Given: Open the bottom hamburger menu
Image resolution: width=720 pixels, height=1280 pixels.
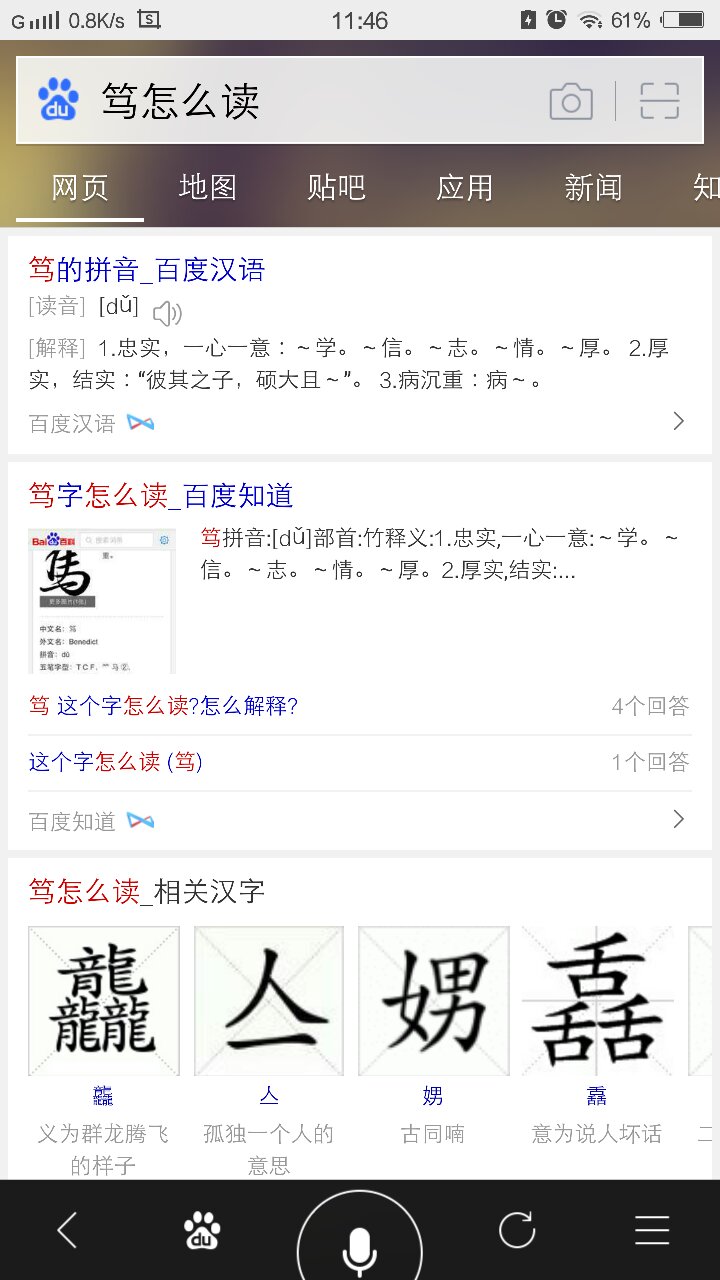Looking at the screenshot, I should click(652, 1230).
